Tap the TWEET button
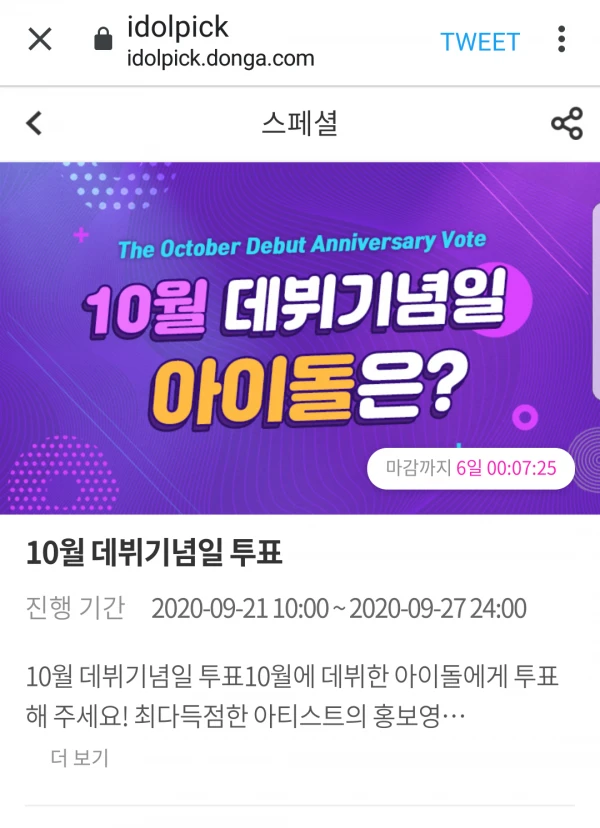The height and width of the screenshot is (828, 600). [480, 42]
